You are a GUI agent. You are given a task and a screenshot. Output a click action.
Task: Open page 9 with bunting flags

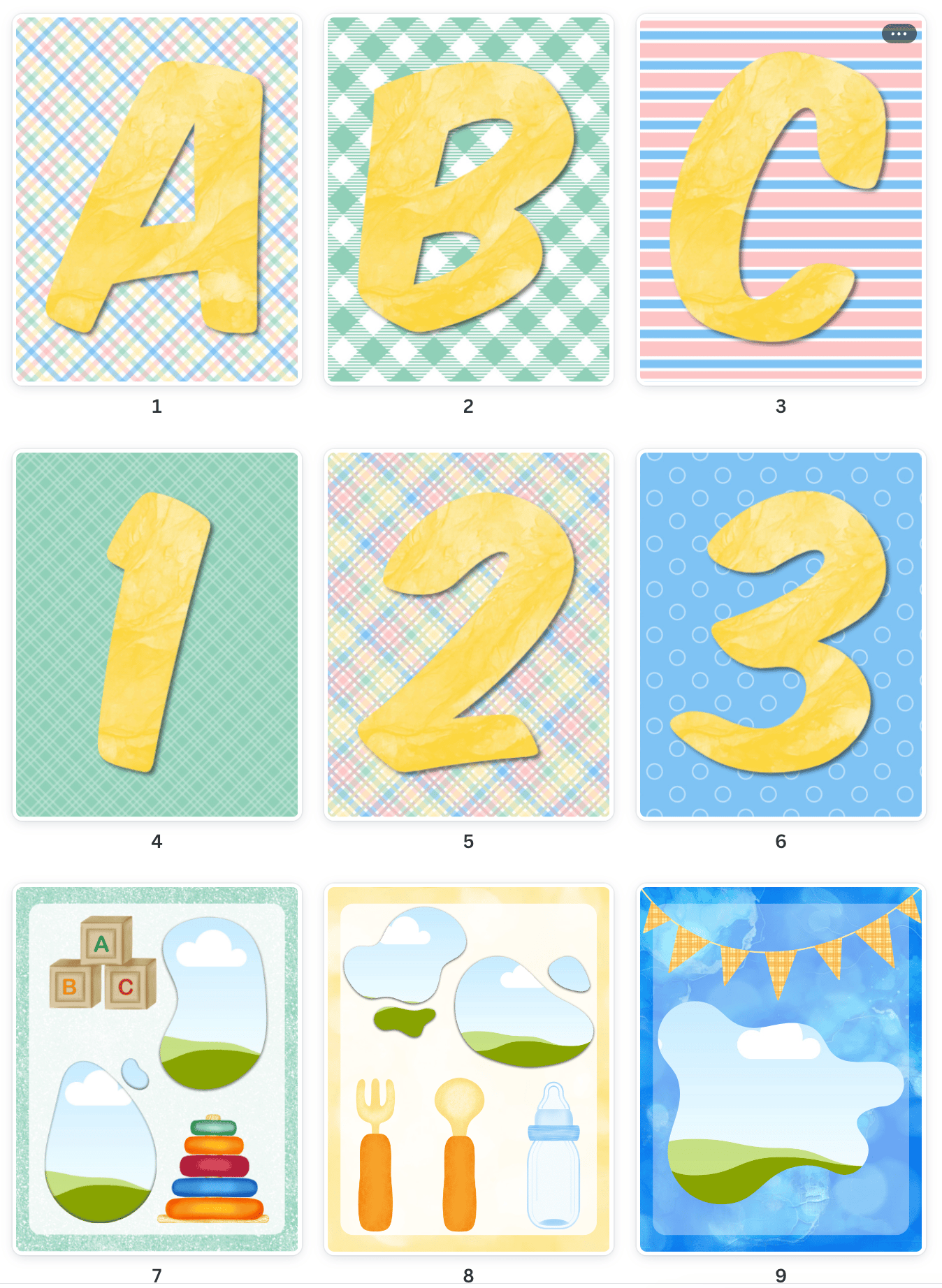click(781, 1069)
